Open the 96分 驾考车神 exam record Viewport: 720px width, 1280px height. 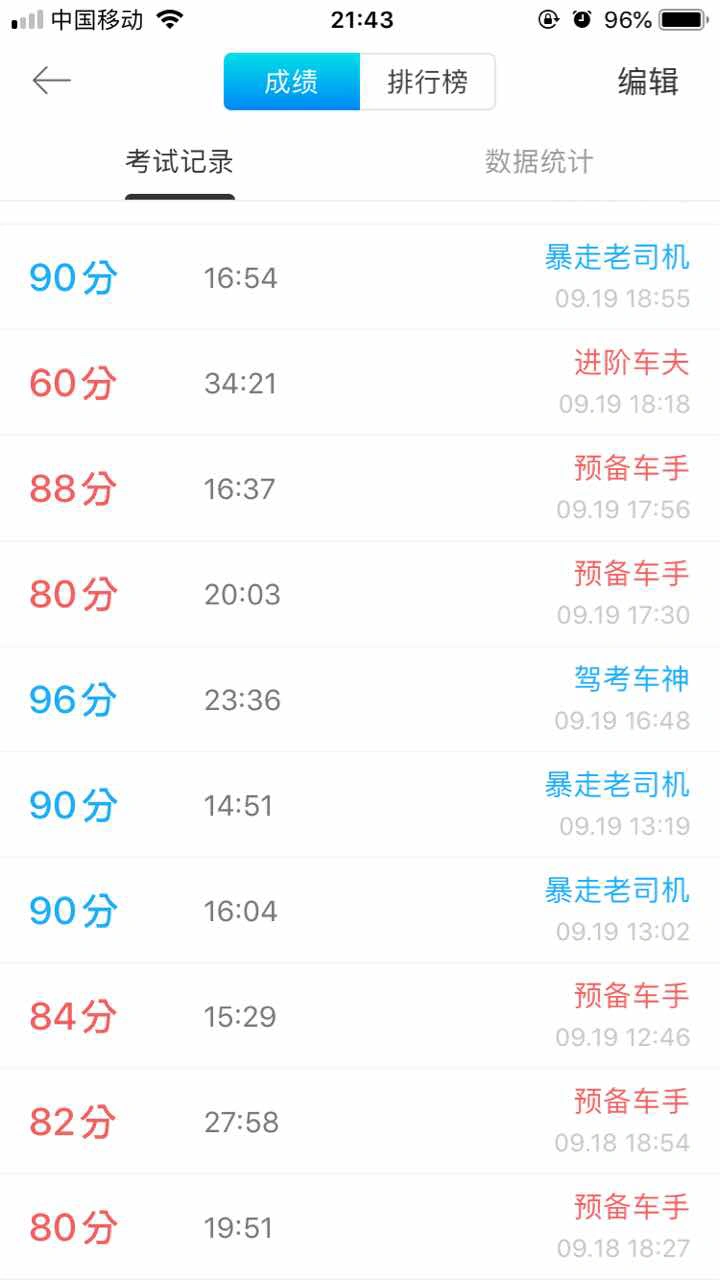coord(360,700)
